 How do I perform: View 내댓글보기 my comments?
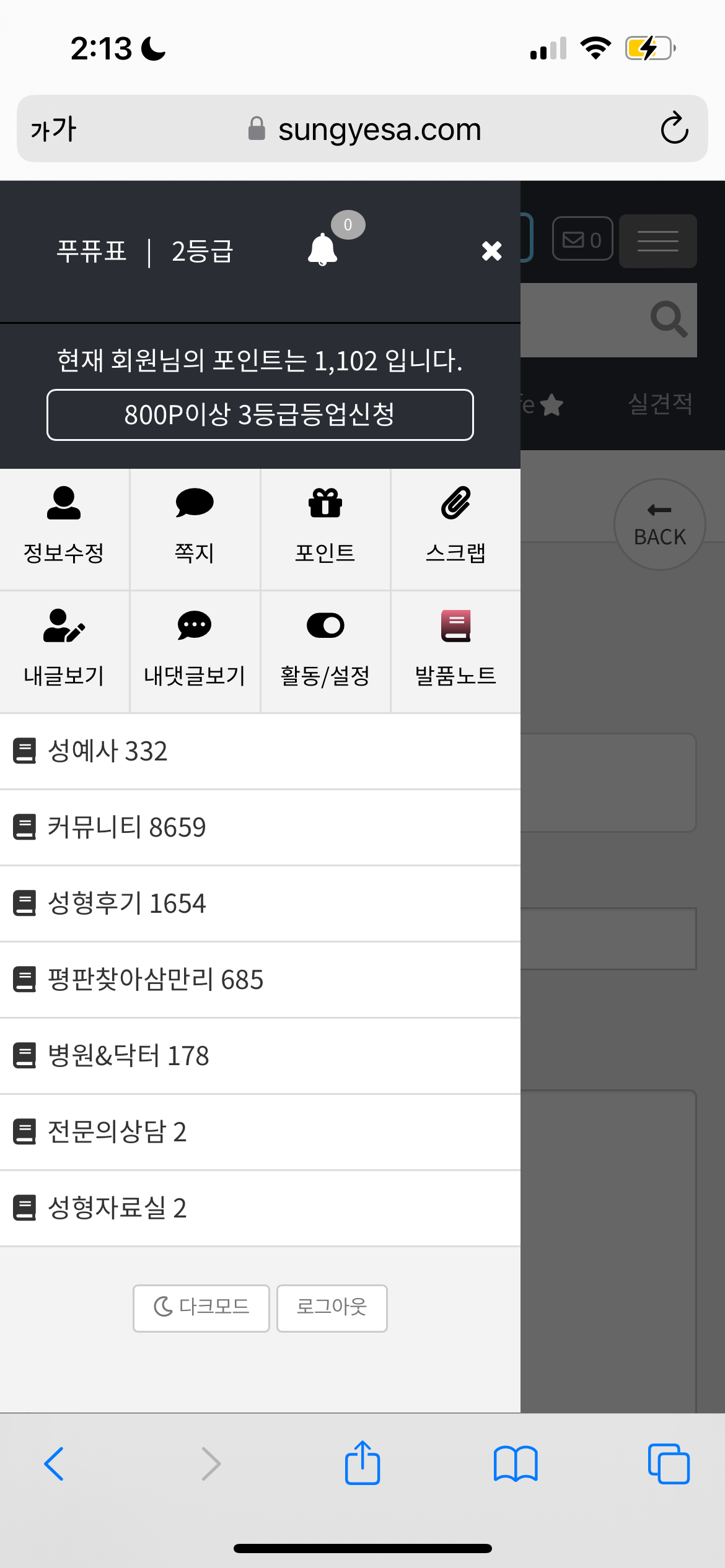[x=195, y=651]
